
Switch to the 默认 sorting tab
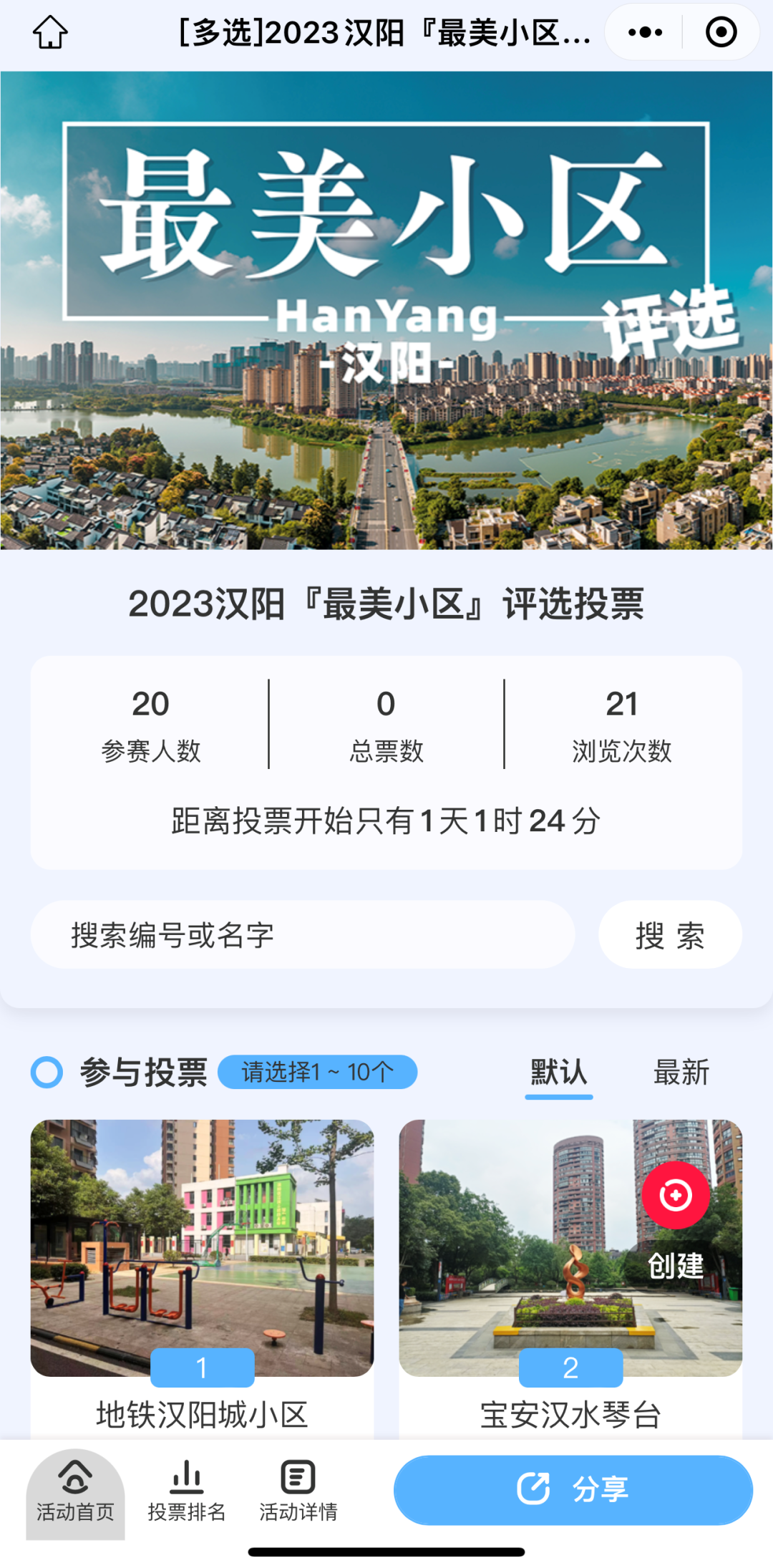(559, 1073)
